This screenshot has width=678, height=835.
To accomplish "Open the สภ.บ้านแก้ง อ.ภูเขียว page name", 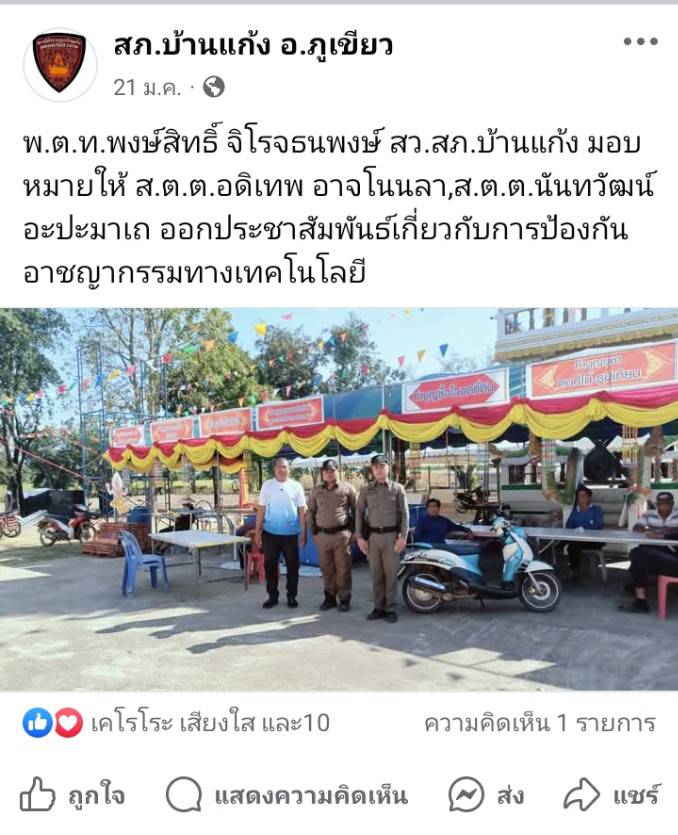I will [252, 45].
